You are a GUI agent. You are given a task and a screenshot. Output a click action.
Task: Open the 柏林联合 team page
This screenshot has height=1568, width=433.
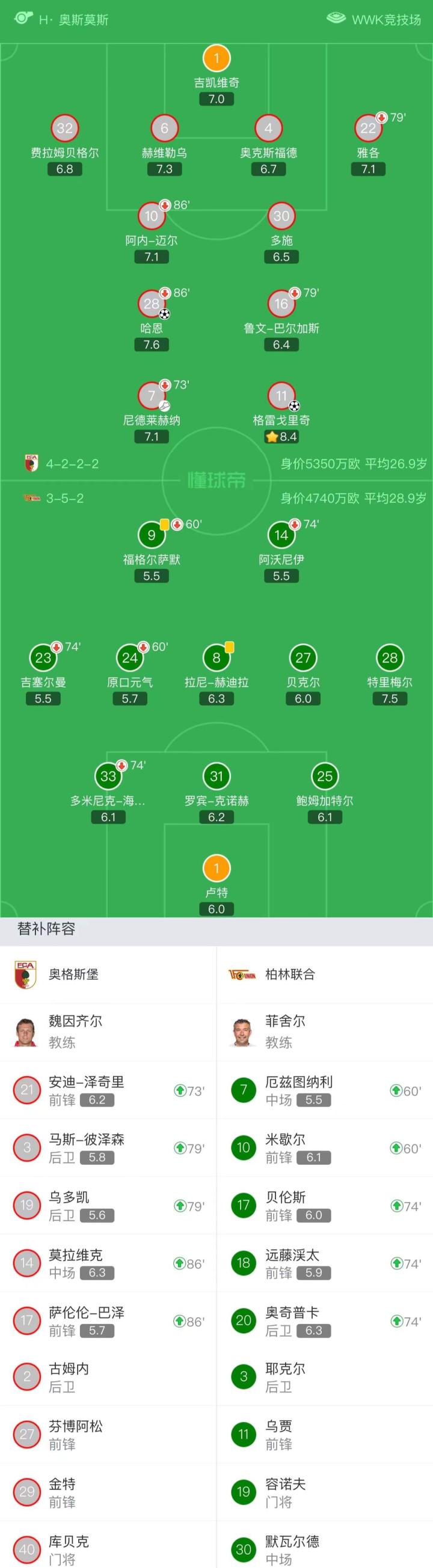[x=290, y=974]
